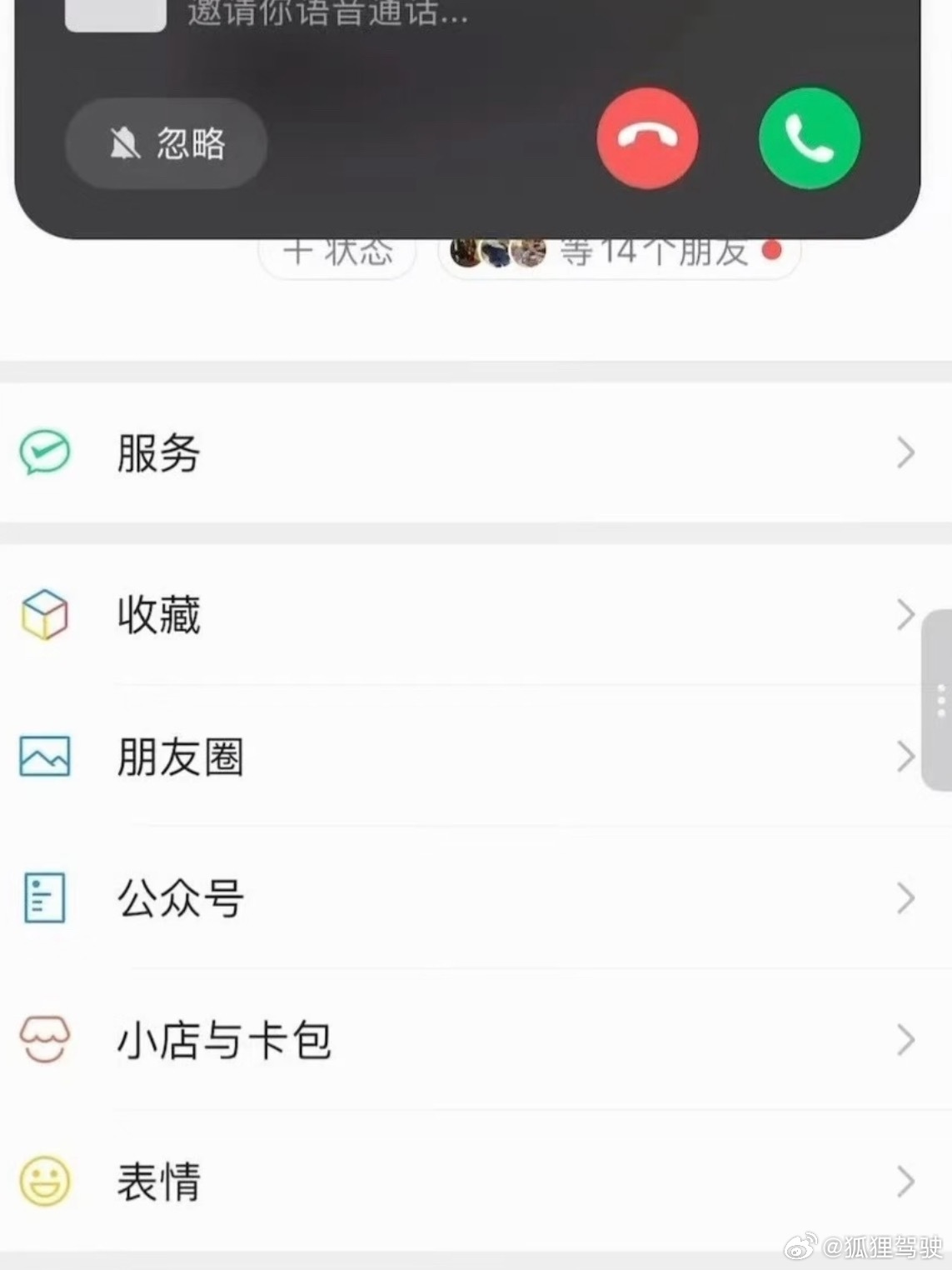Expand the 收藏 row chevron
Image resolution: width=952 pixels, height=1270 pixels.
pos(905,614)
